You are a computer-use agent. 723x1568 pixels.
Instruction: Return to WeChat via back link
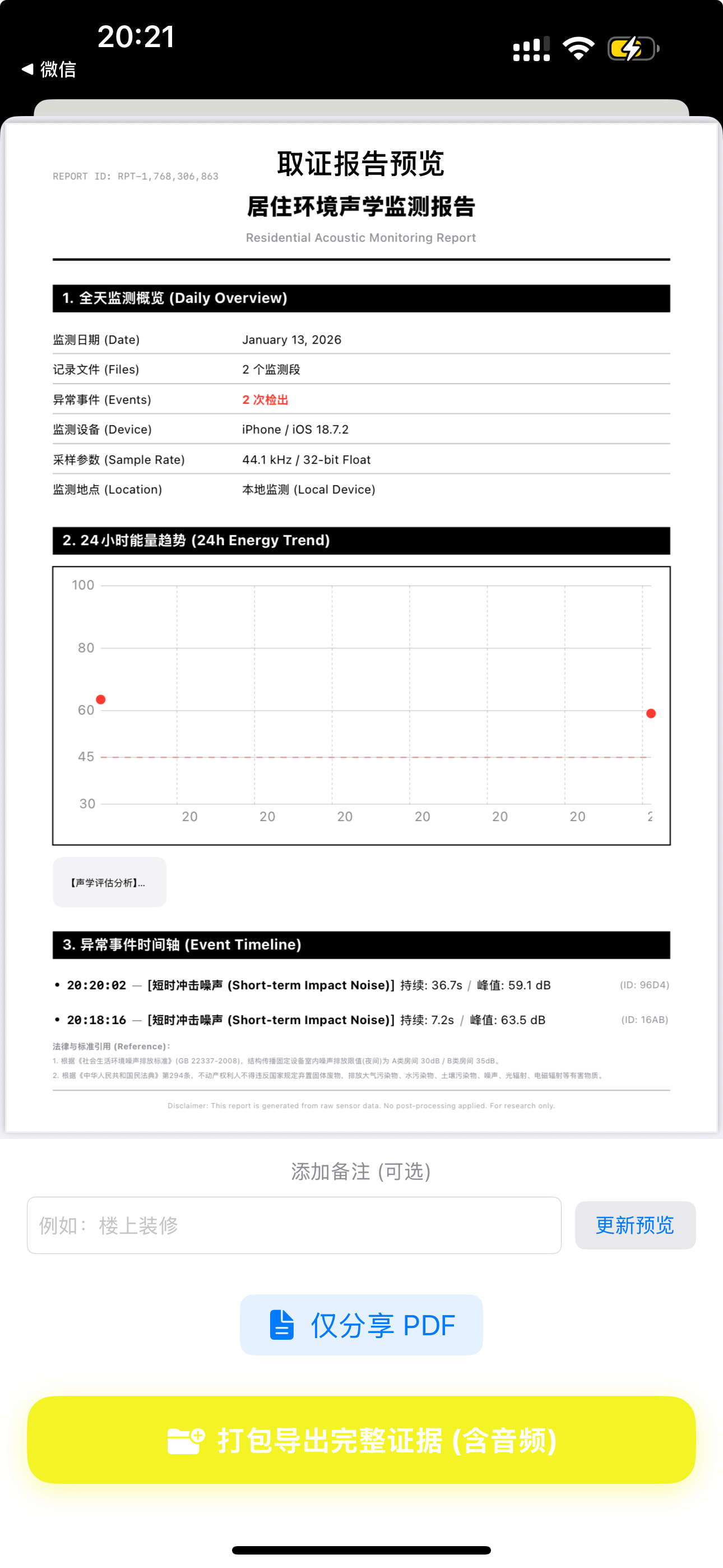[x=49, y=70]
